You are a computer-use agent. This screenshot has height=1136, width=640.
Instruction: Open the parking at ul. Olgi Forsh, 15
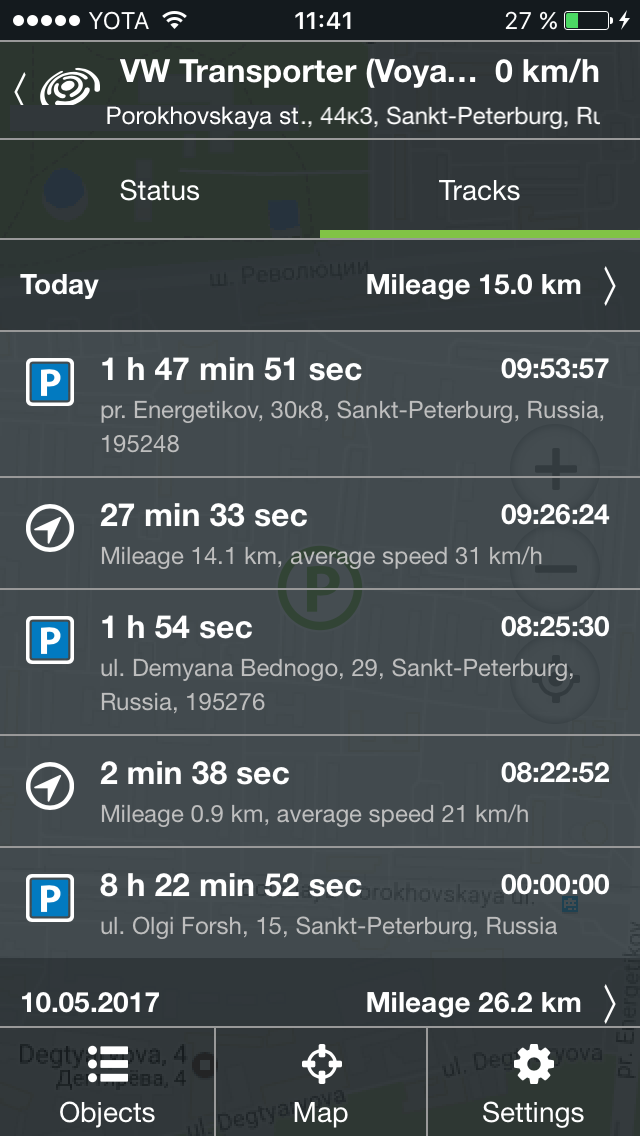pos(320,903)
